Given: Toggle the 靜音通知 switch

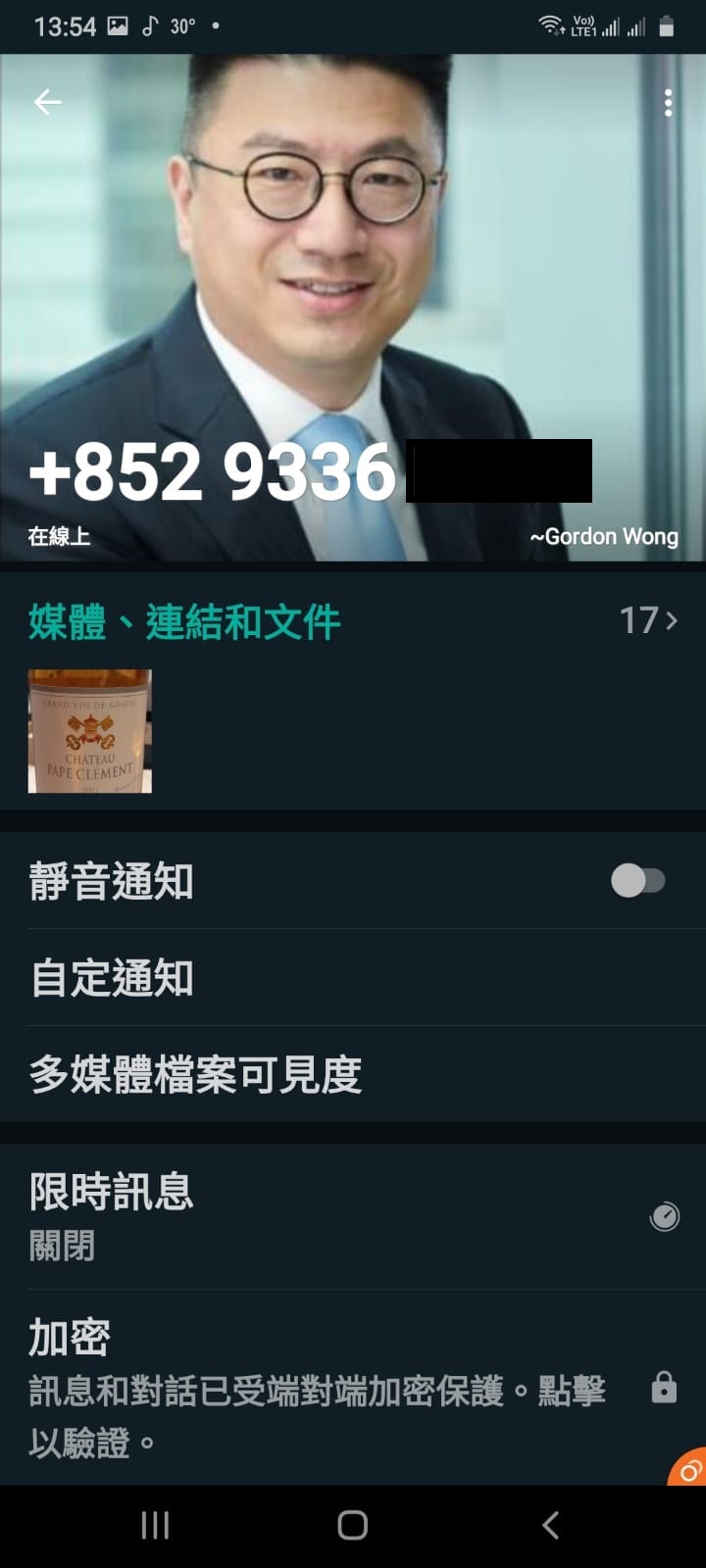Looking at the screenshot, I should point(638,880).
